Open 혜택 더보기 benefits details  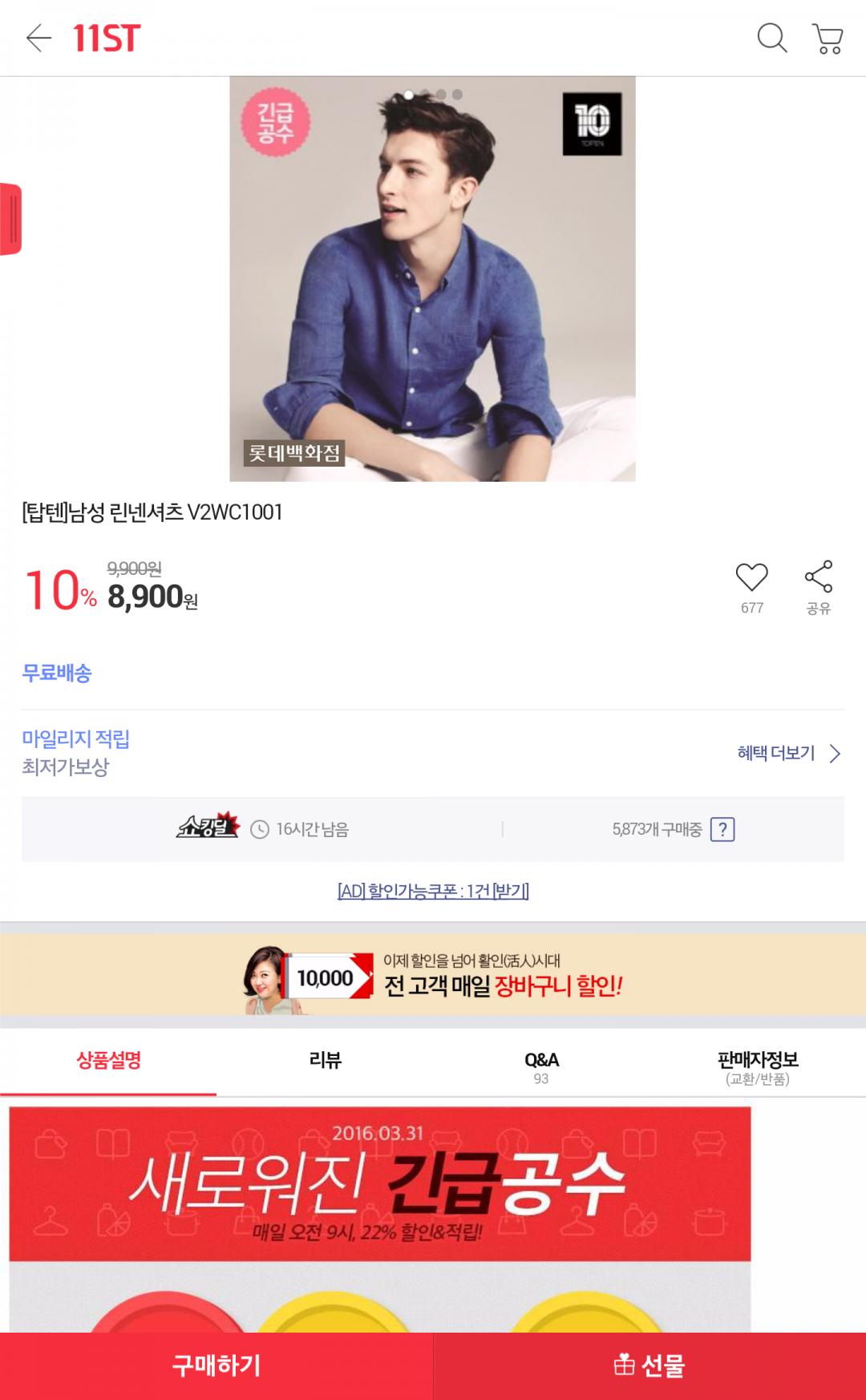(x=788, y=753)
